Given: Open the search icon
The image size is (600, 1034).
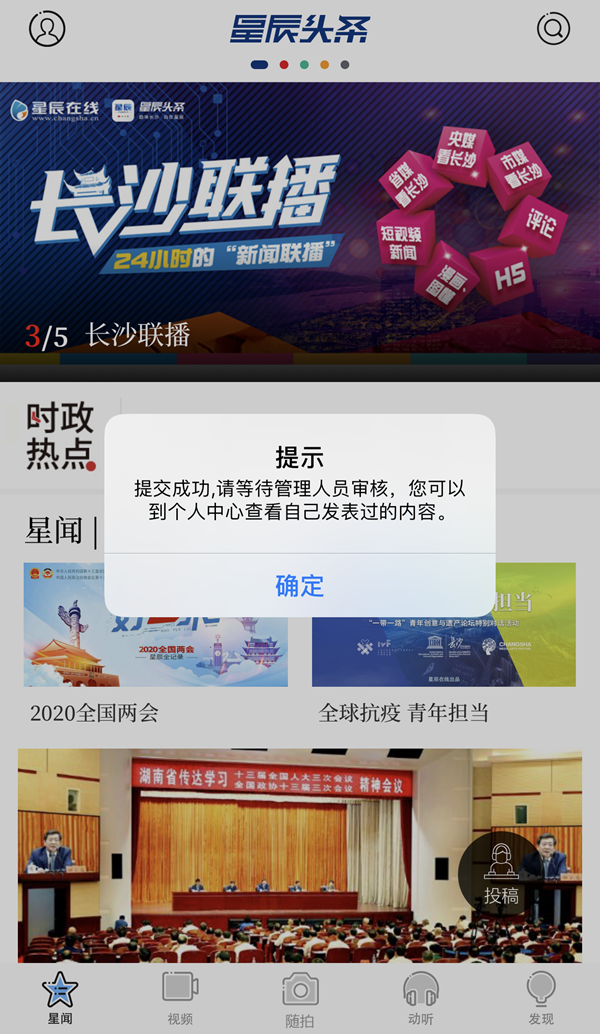Looking at the screenshot, I should pyautogui.click(x=553, y=28).
